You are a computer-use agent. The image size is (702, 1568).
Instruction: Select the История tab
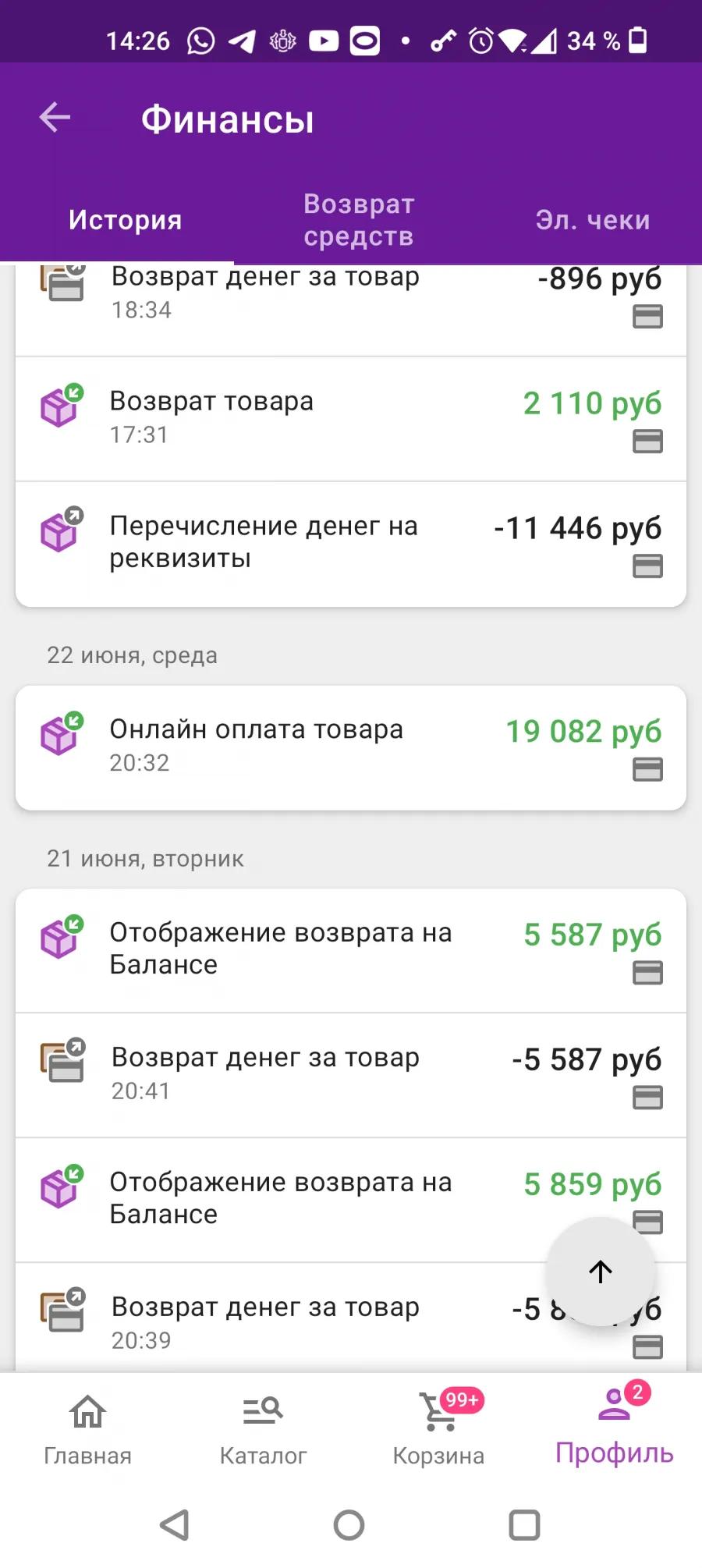coord(125,220)
